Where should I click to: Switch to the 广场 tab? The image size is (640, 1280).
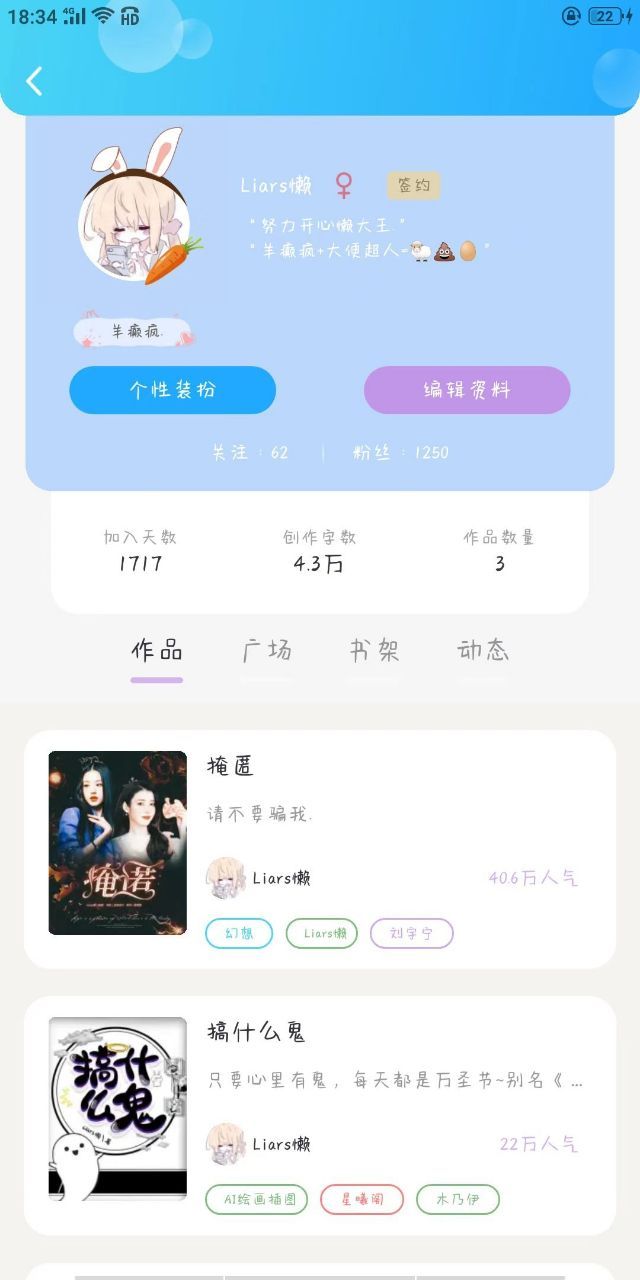point(267,651)
